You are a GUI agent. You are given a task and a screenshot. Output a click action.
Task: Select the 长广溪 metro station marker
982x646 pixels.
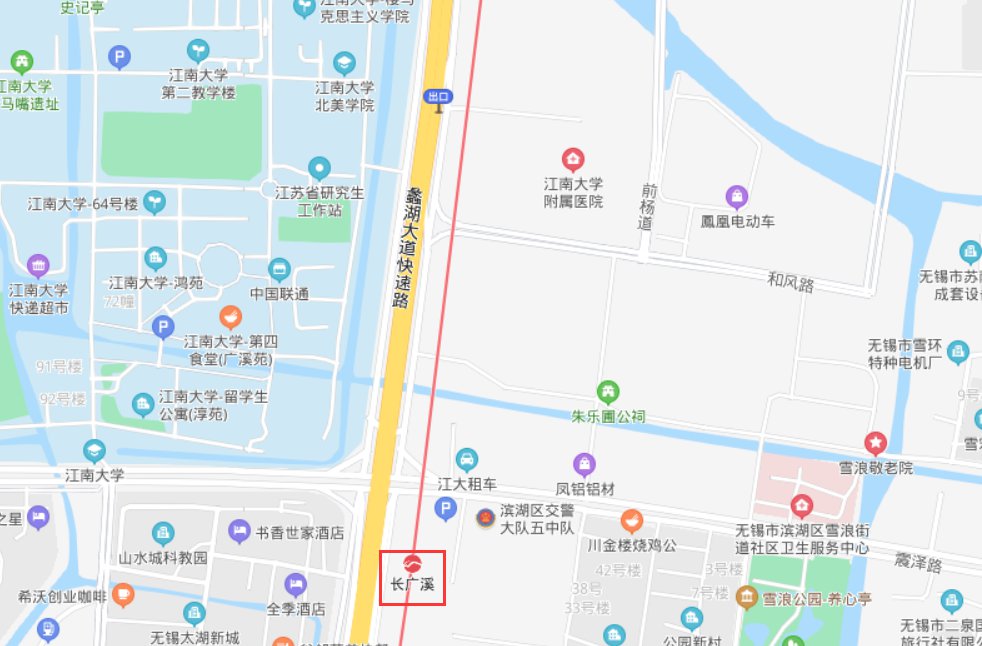pos(411,563)
